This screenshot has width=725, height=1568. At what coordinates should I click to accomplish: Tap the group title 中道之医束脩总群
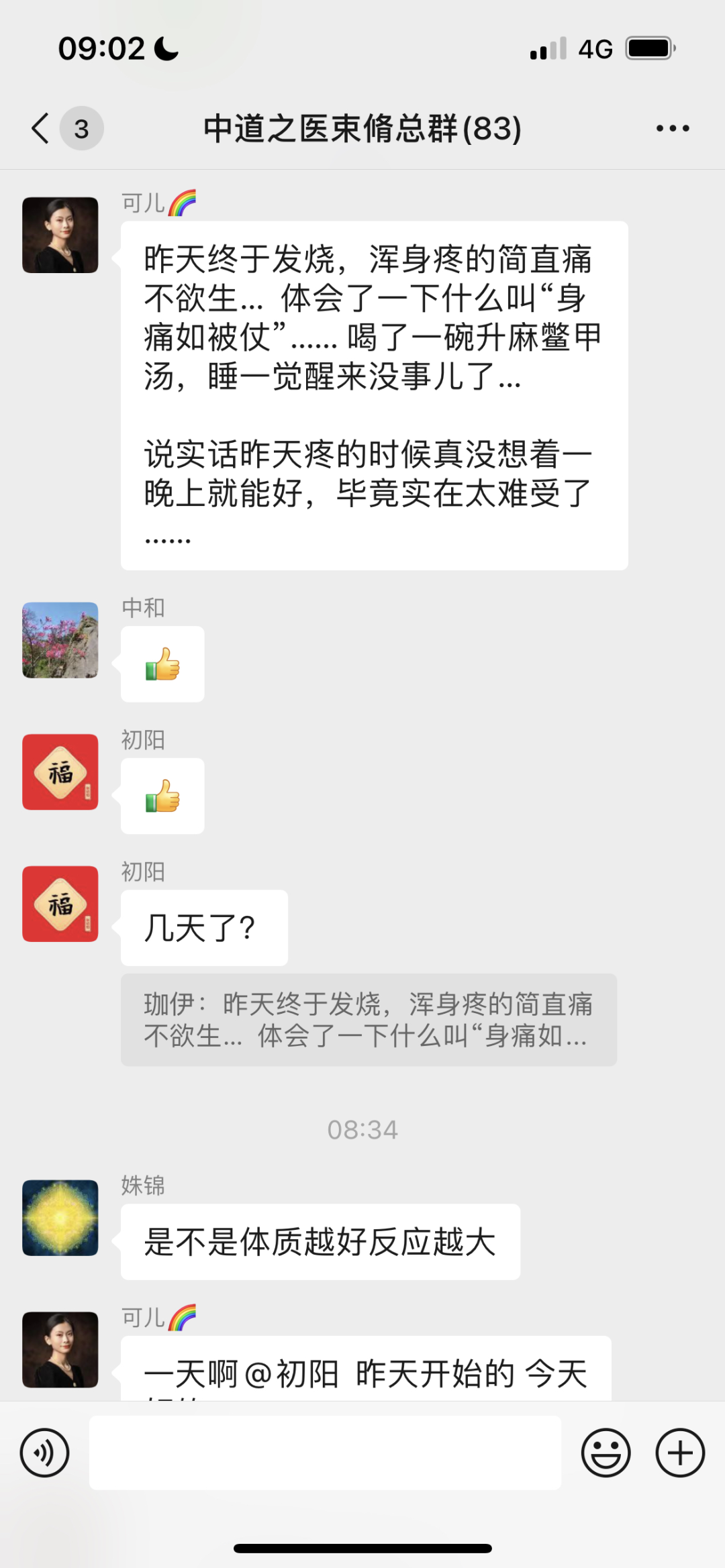pos(362,129)
